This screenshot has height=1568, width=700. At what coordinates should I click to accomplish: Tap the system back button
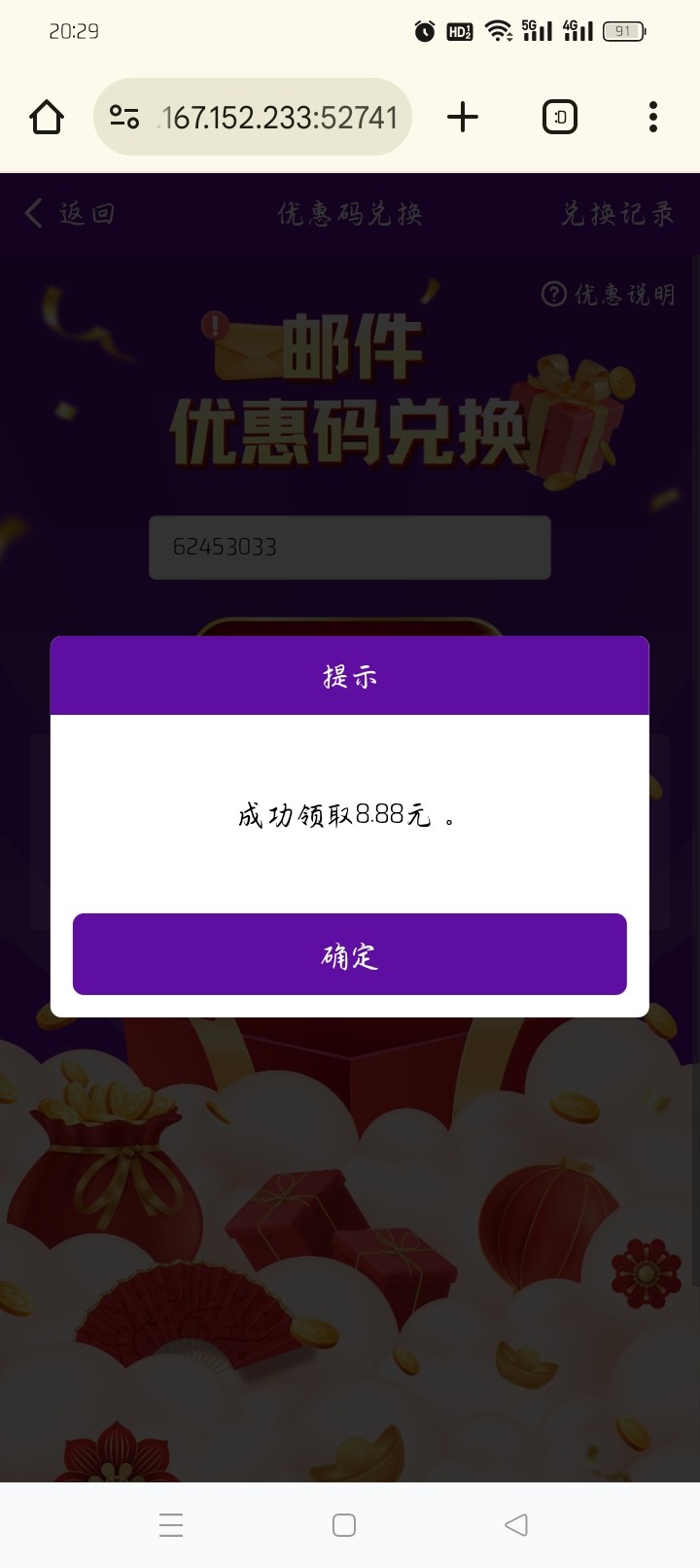point(516,1524)
